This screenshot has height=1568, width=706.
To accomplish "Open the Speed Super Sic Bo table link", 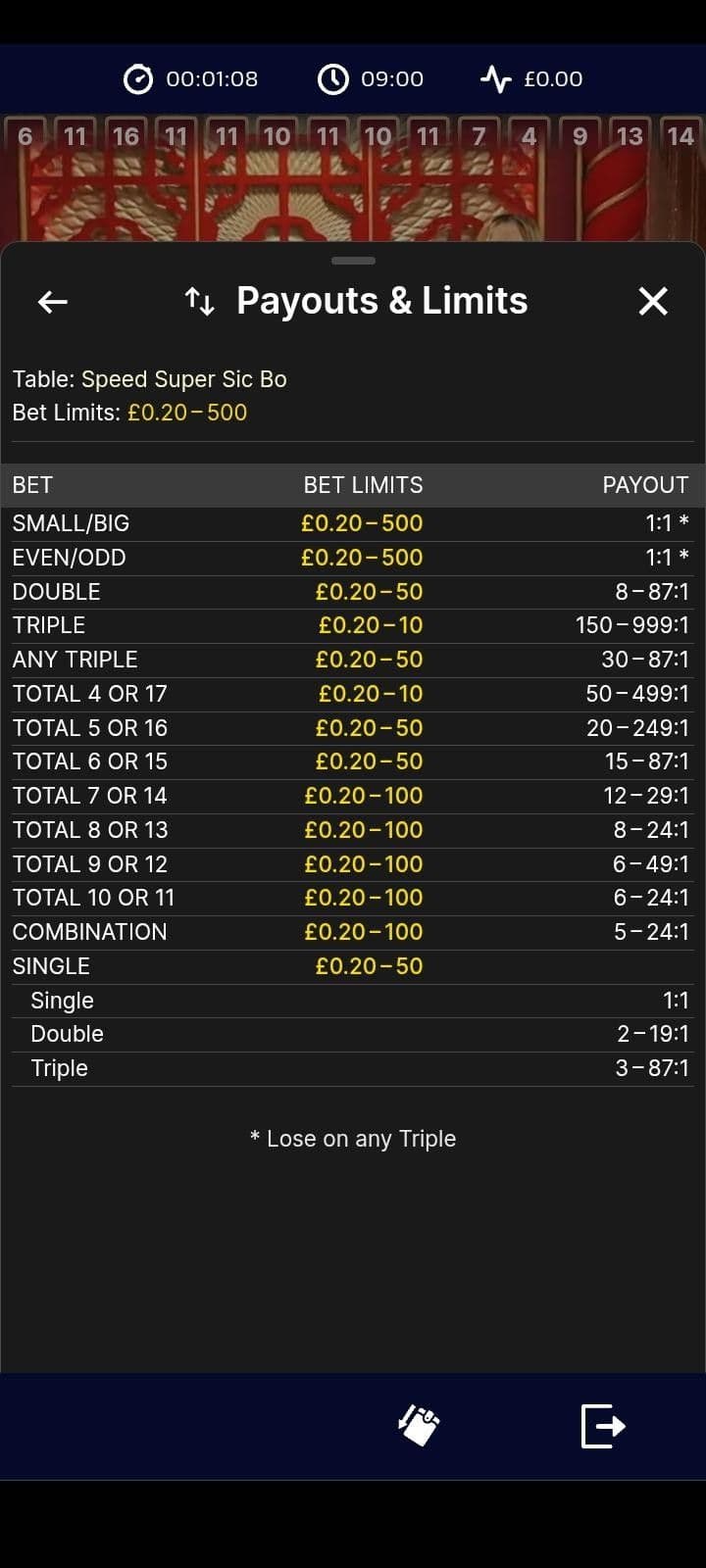I will point(184,379).
